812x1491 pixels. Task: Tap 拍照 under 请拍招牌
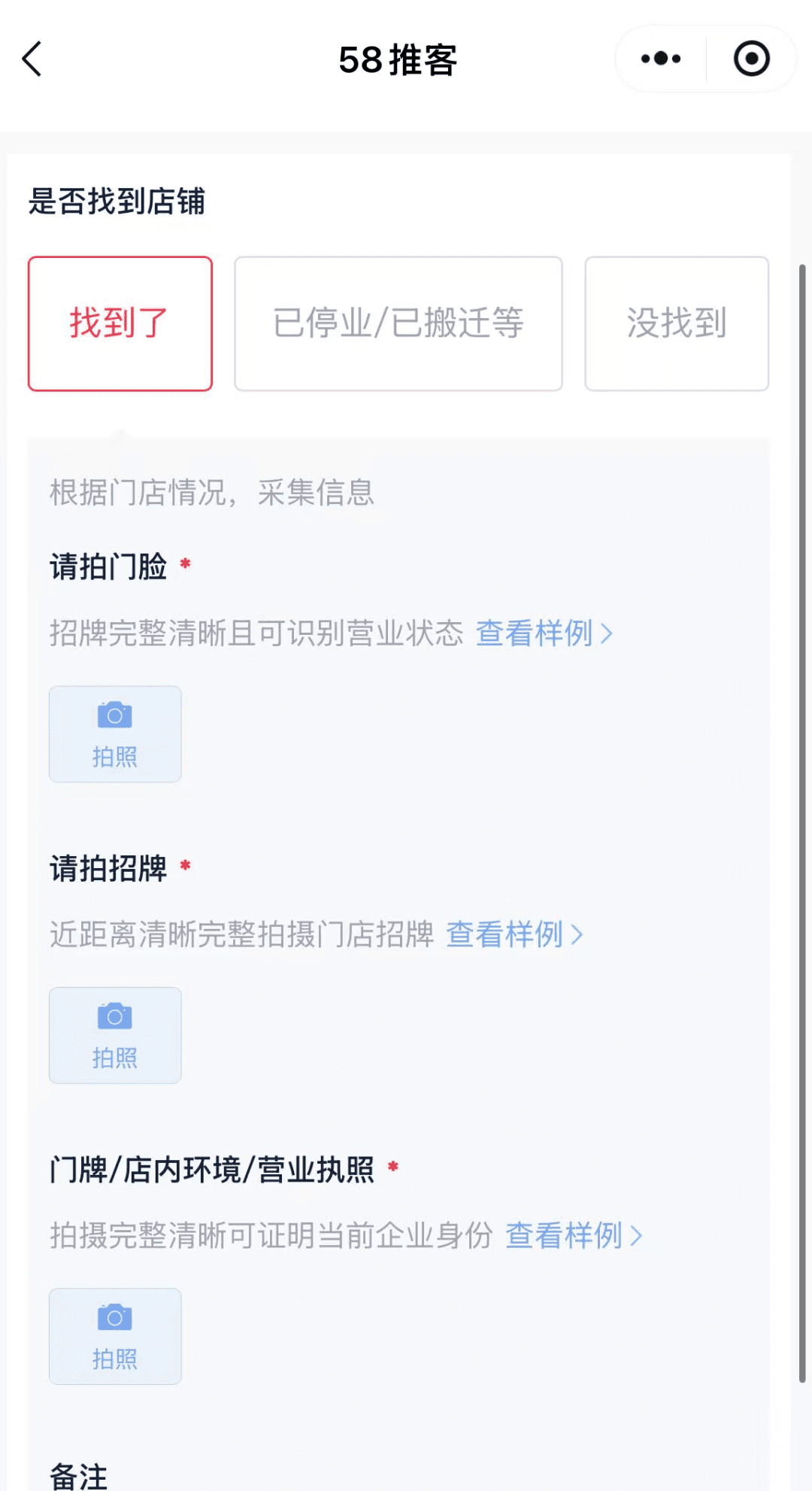[x=115, y=1035]
